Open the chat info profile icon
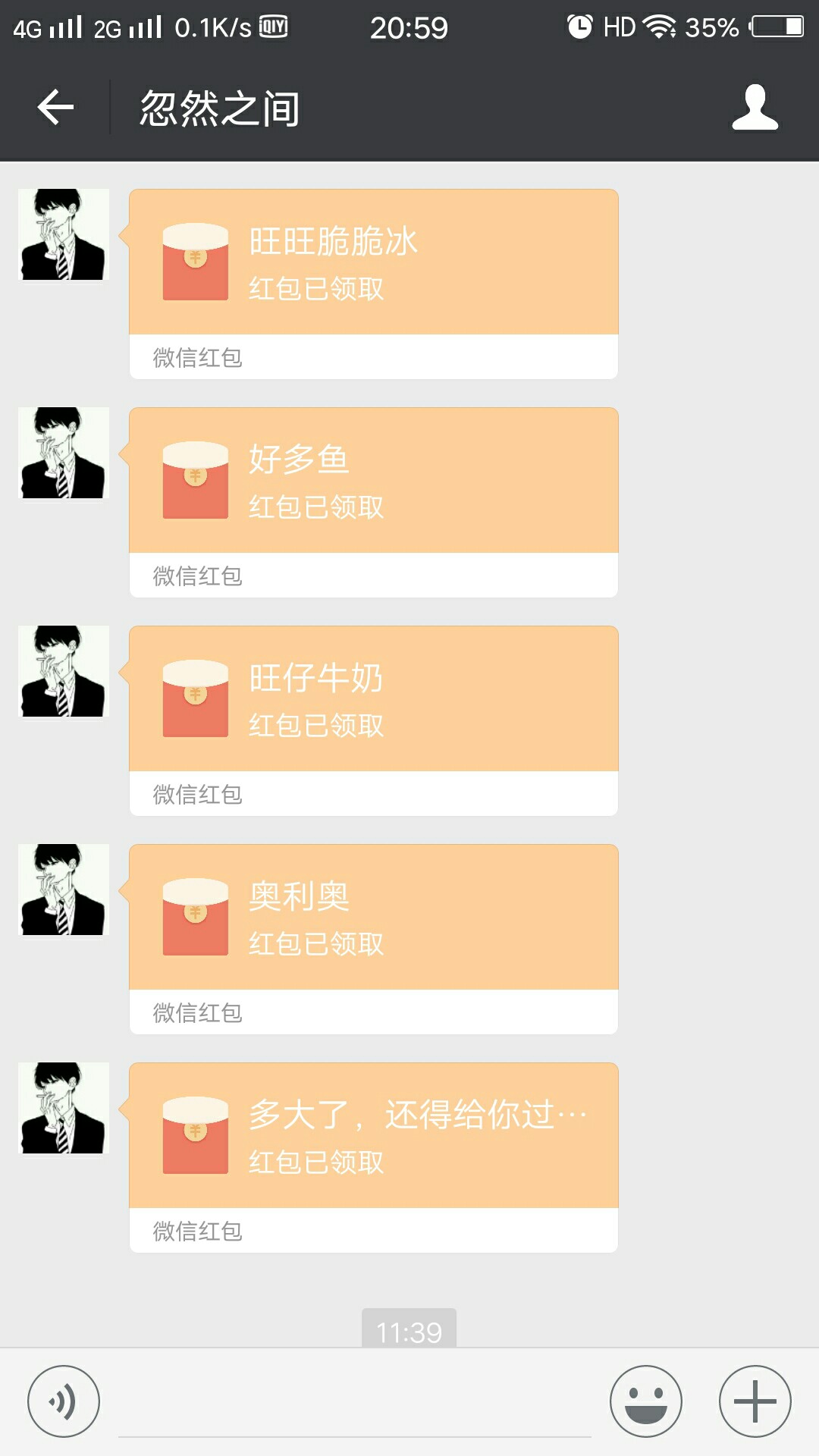This screenshot has width=819, height=1456. click(755, 107)
